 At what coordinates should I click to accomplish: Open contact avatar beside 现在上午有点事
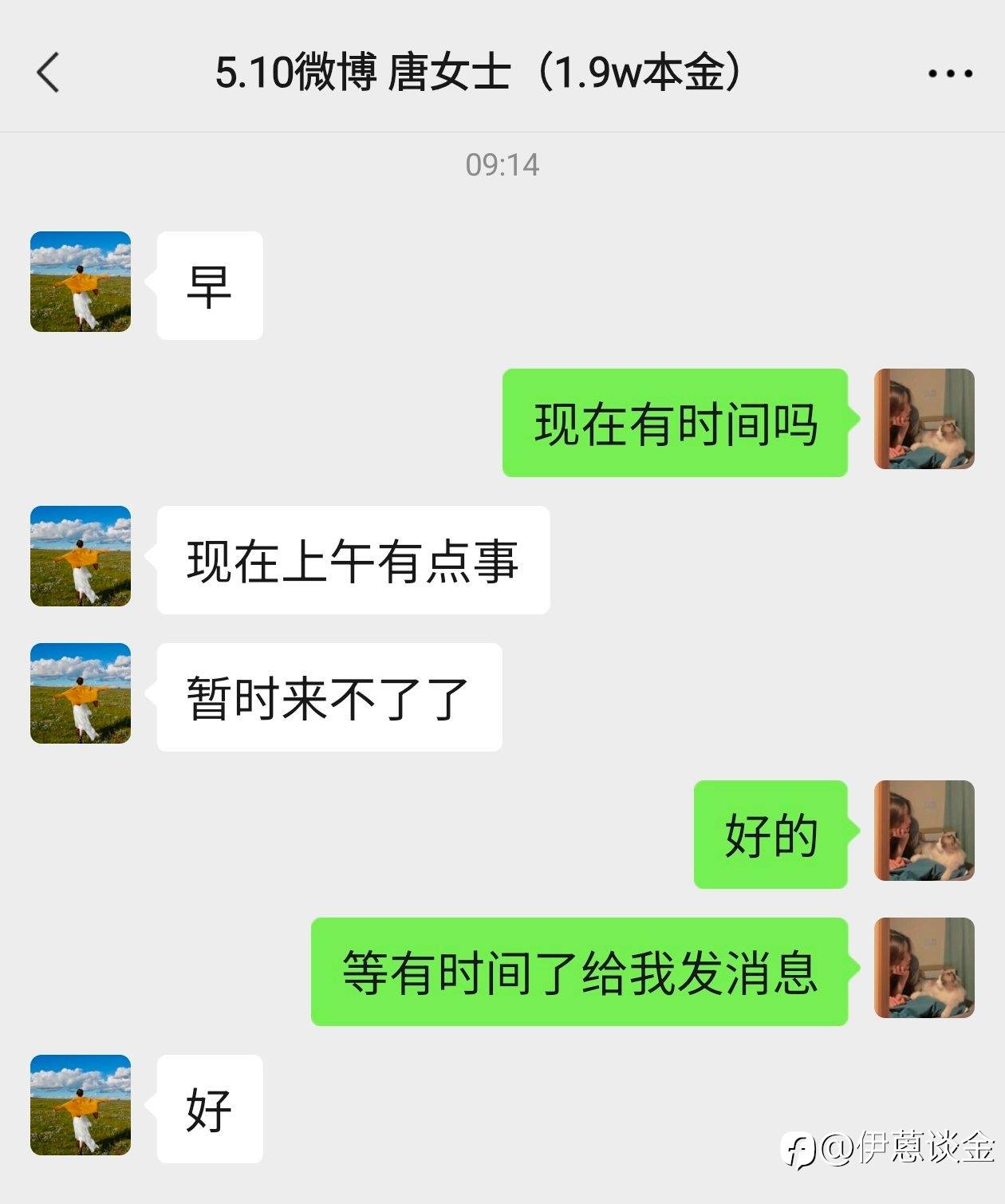tap(81, 556)
